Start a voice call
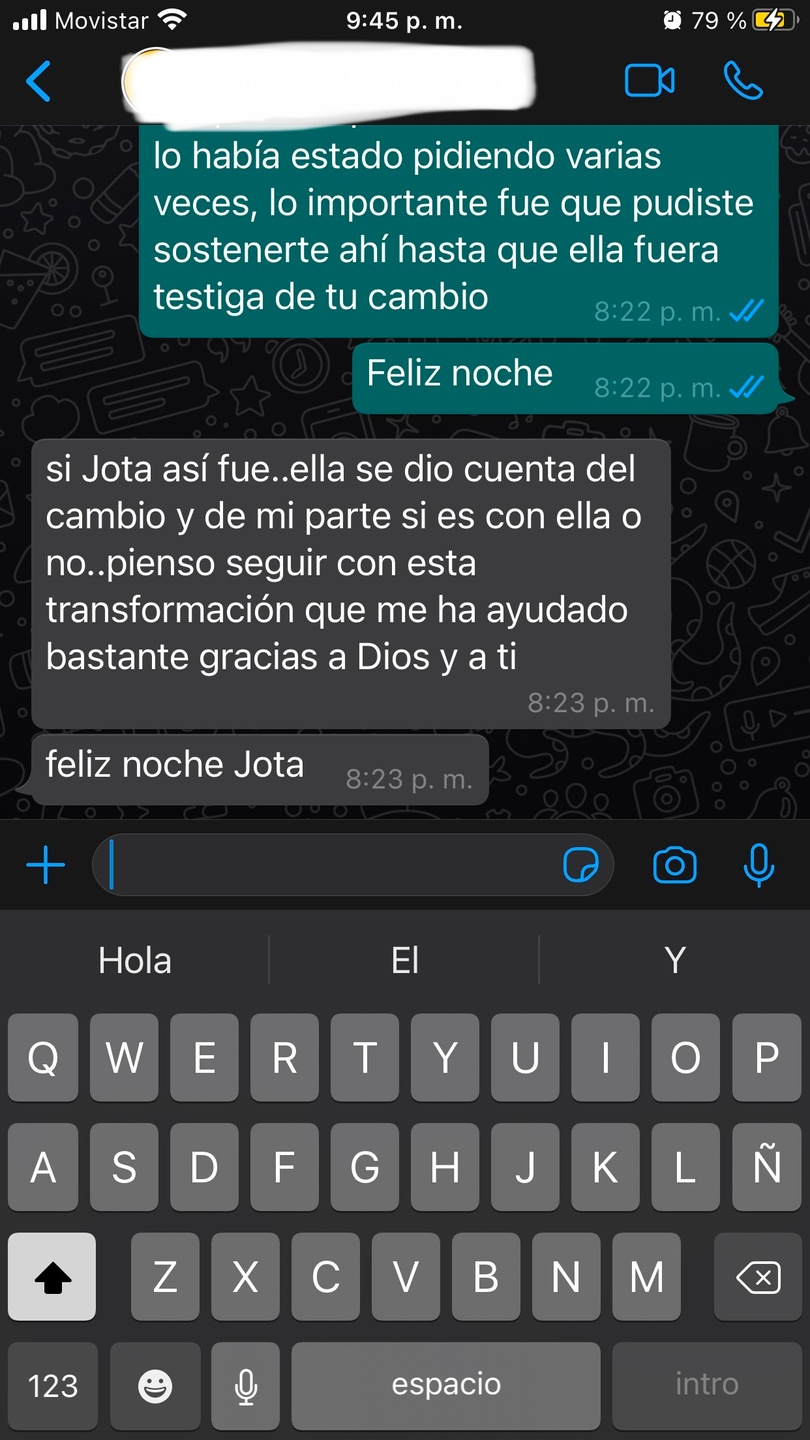The image size is (810, 1440). pos(742,81)
